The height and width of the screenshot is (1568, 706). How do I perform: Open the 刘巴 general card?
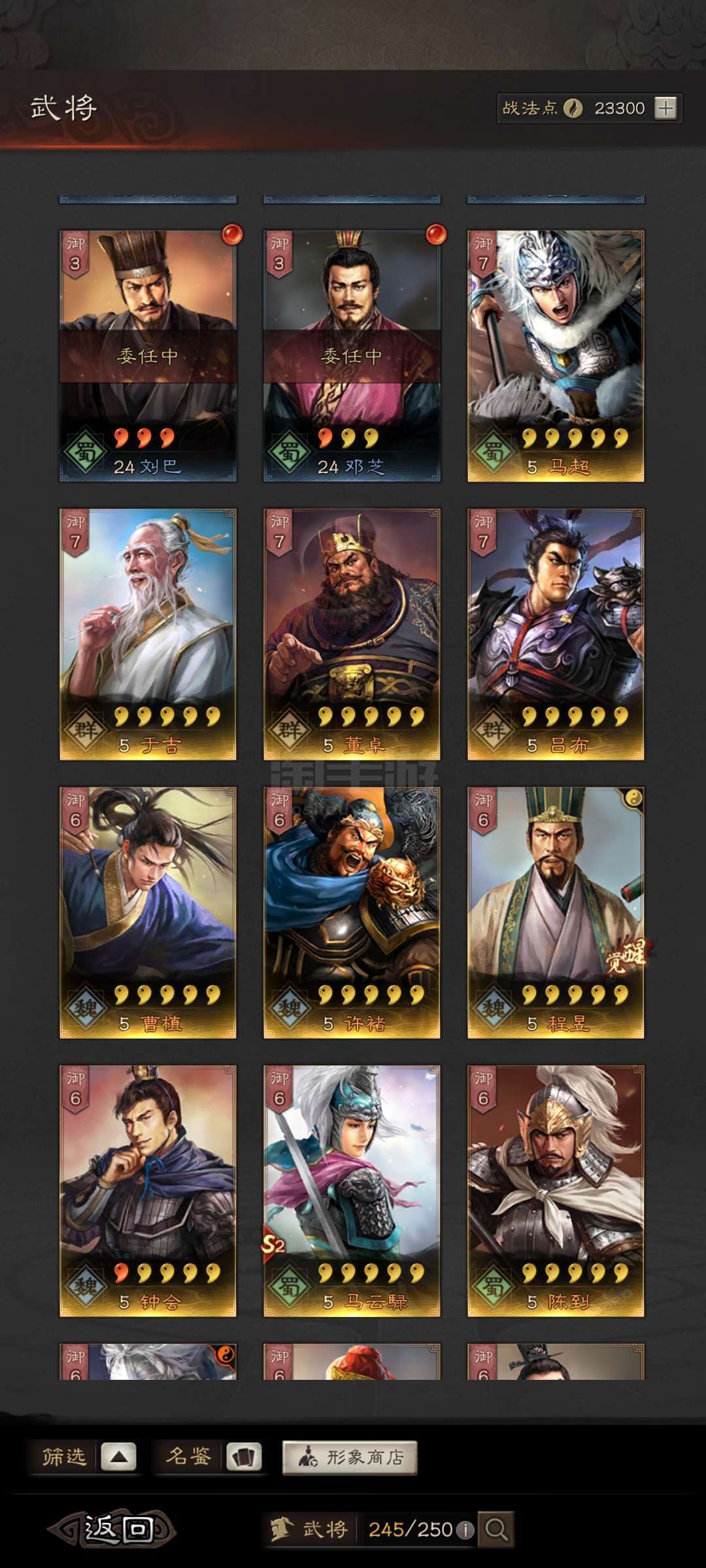tap(148, 356)
